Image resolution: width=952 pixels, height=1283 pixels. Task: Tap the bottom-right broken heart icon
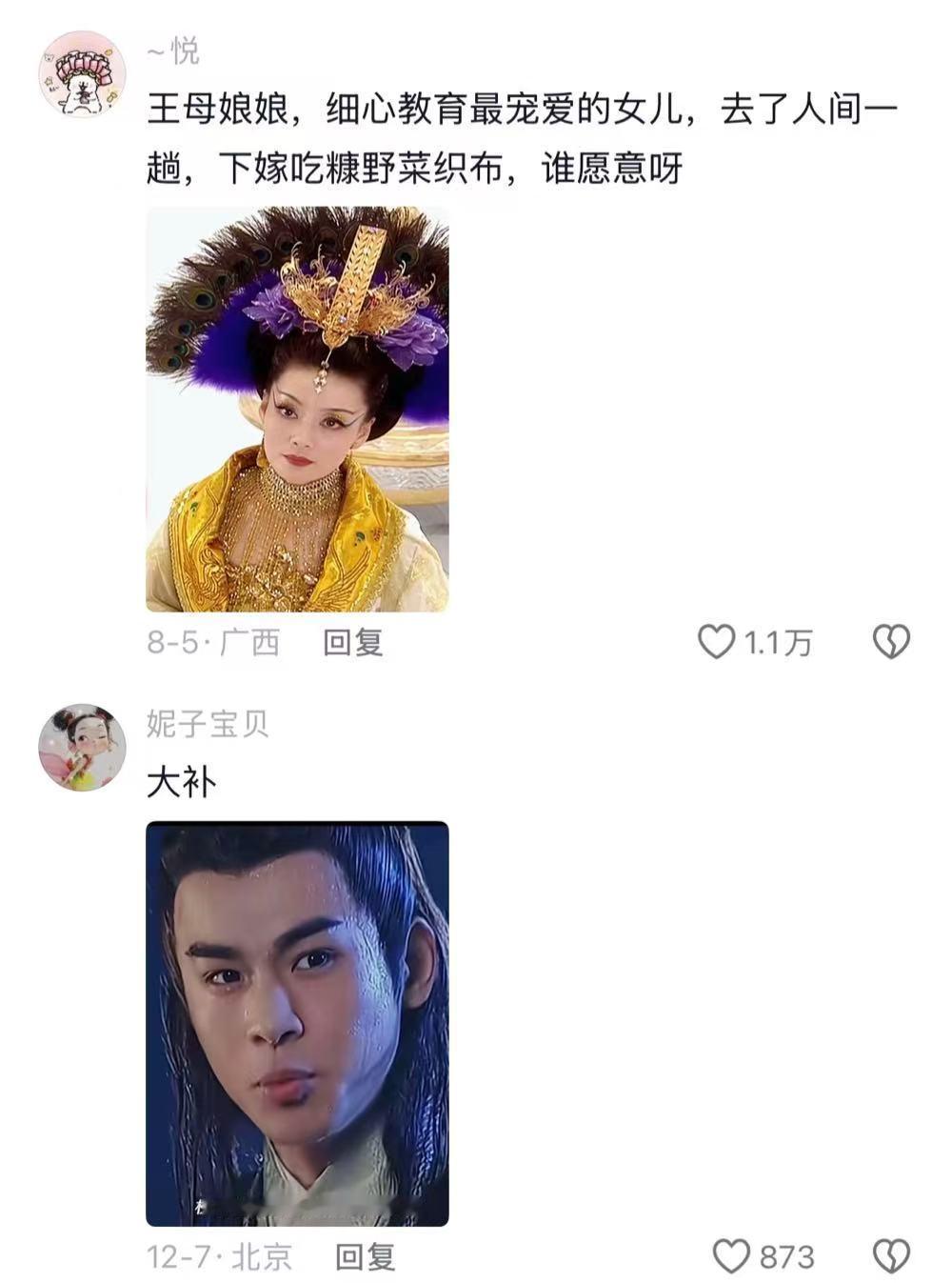pos(891,1255)
